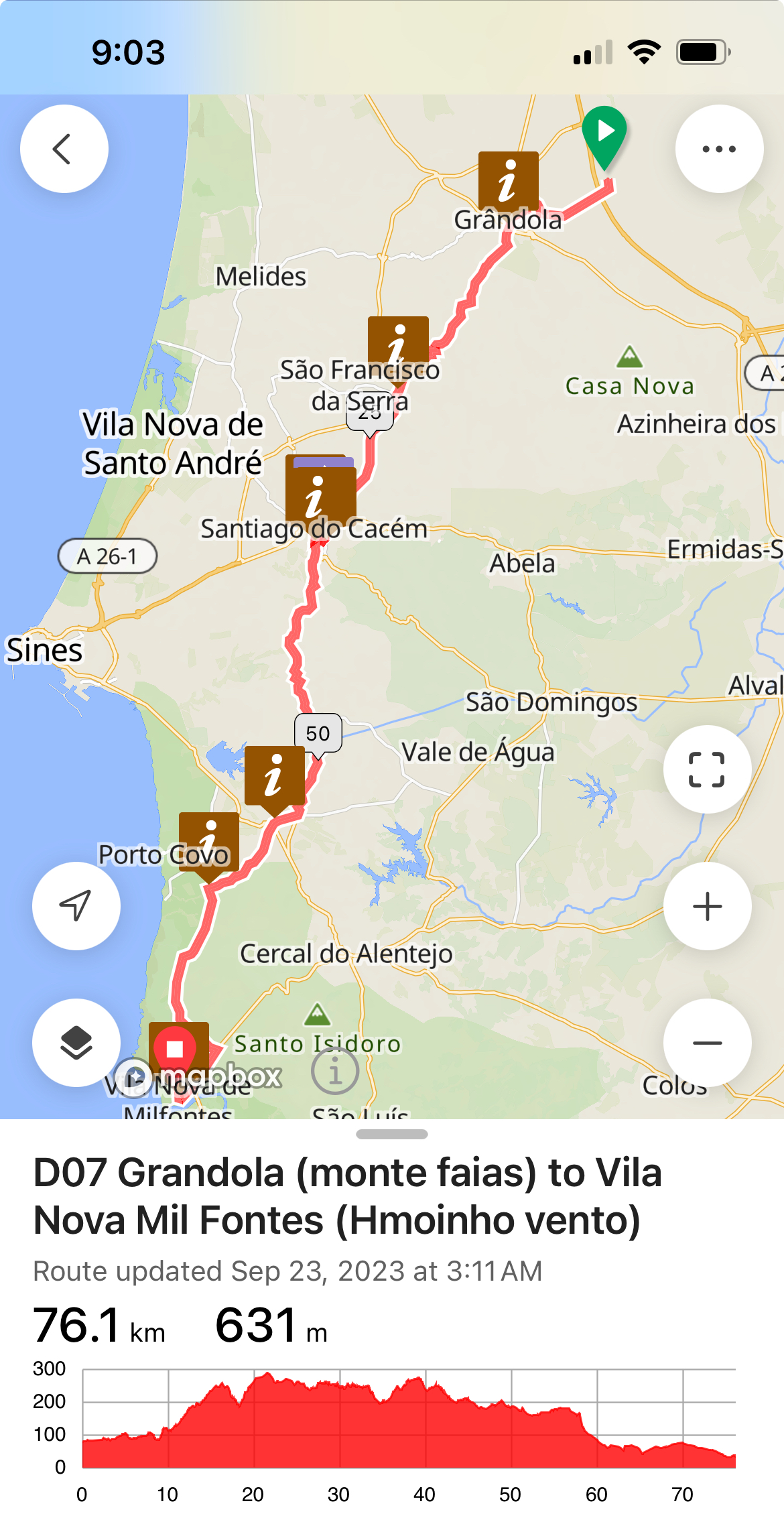Center map on my current location
The image size is (784, 1530).
(x=76, y=906)
